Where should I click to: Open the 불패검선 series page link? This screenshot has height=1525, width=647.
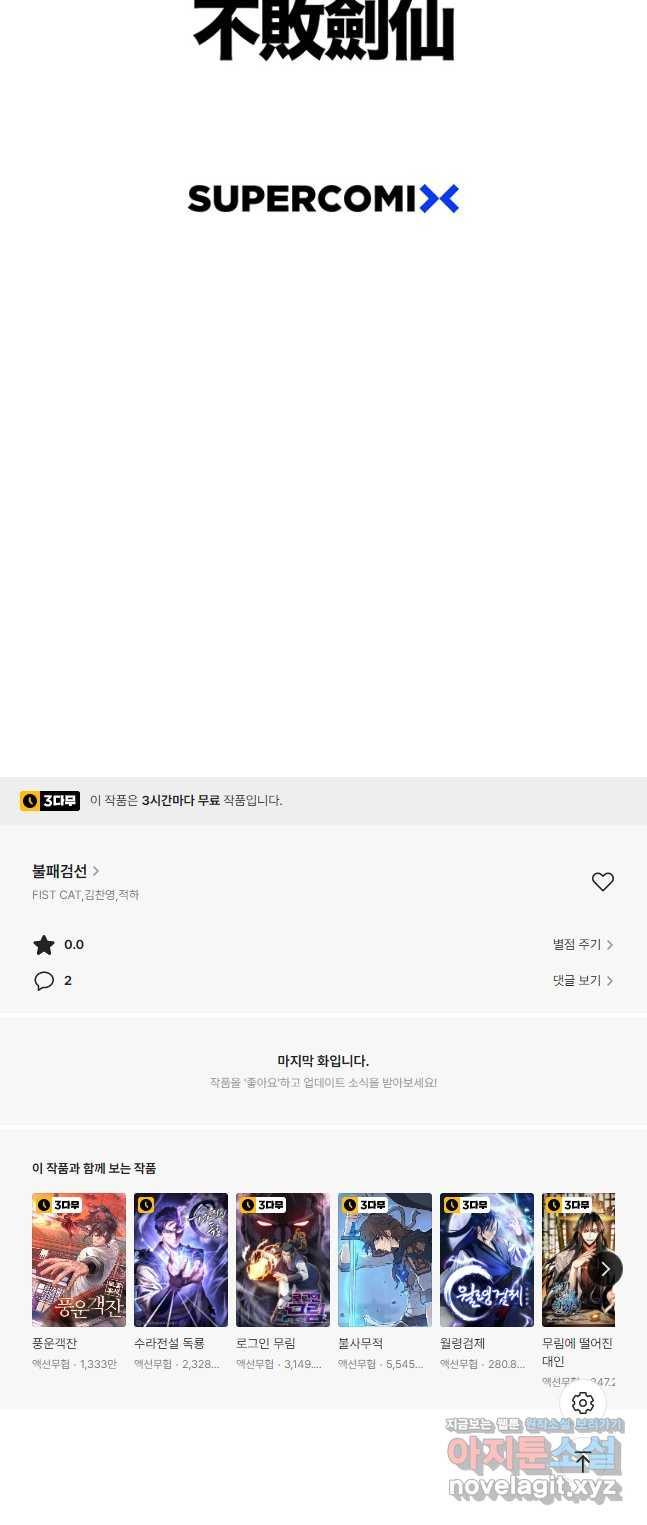coord(65,871)
